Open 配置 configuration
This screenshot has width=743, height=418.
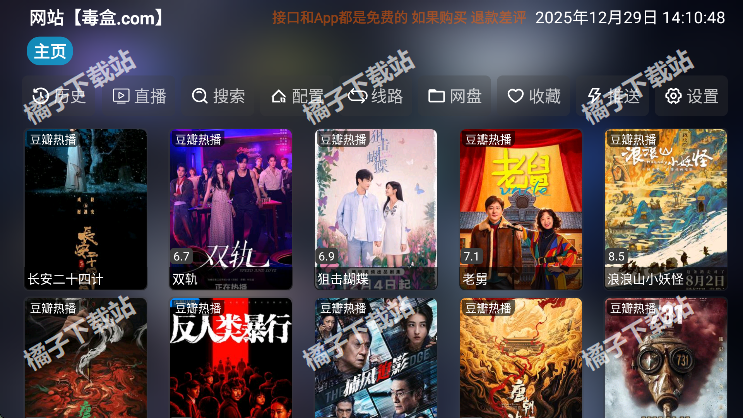click(x=297, y=96)
